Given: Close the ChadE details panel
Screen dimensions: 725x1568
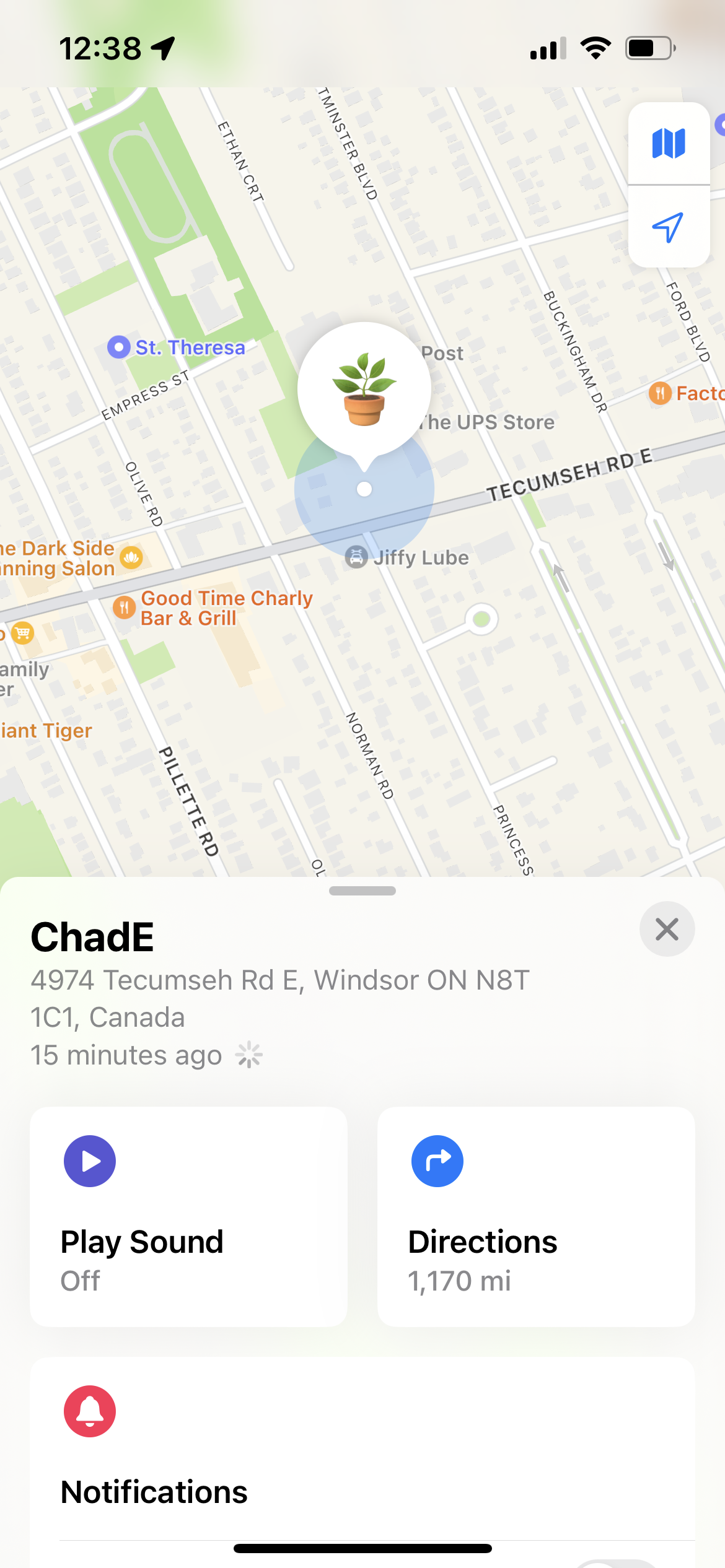Looking at the screenshot, I should pyautogui.click(x=667, y=929).
